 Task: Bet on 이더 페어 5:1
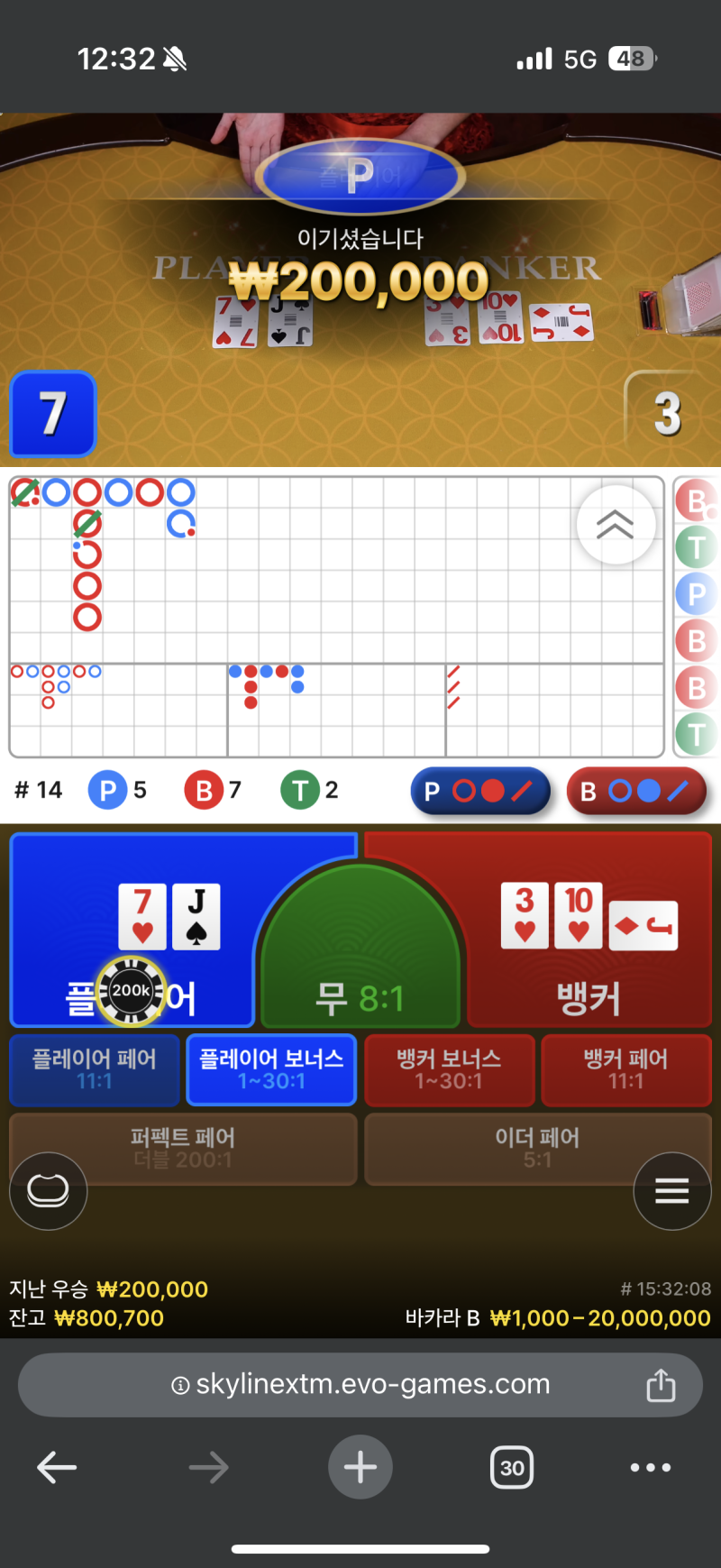click(537, 1147)
